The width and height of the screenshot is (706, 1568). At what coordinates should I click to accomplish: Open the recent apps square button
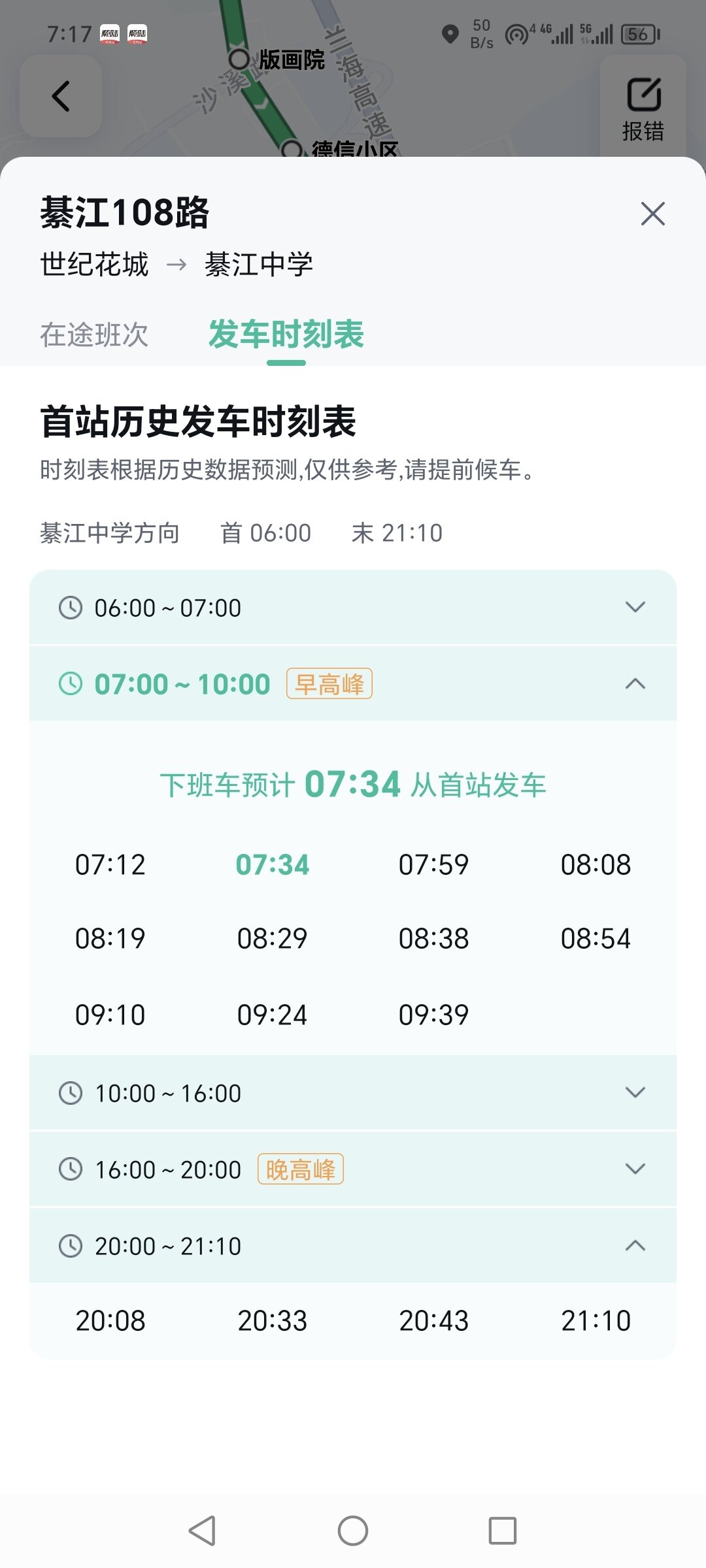tap(503, 1531)
